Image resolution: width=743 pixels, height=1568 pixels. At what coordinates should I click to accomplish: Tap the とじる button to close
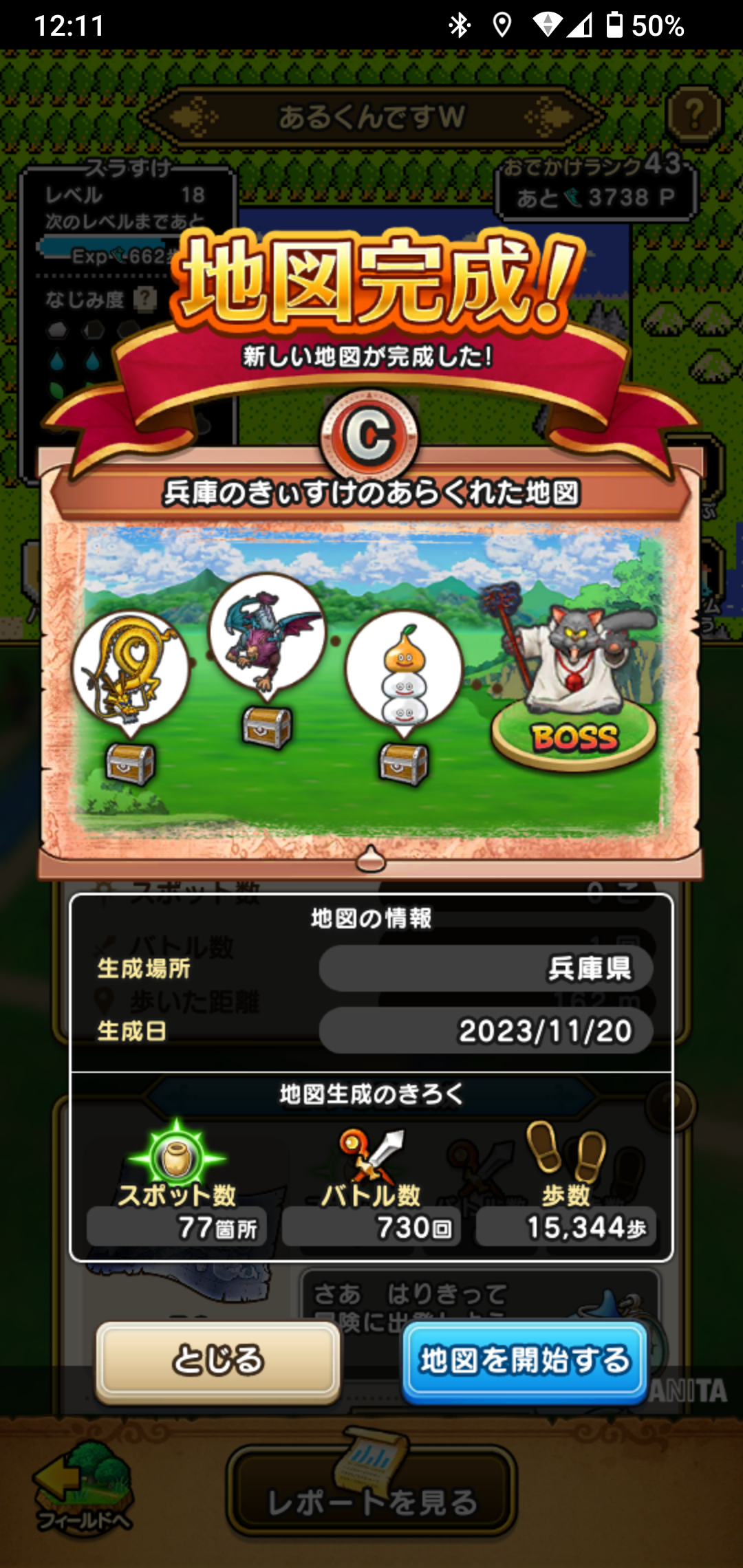(217, 1361)
